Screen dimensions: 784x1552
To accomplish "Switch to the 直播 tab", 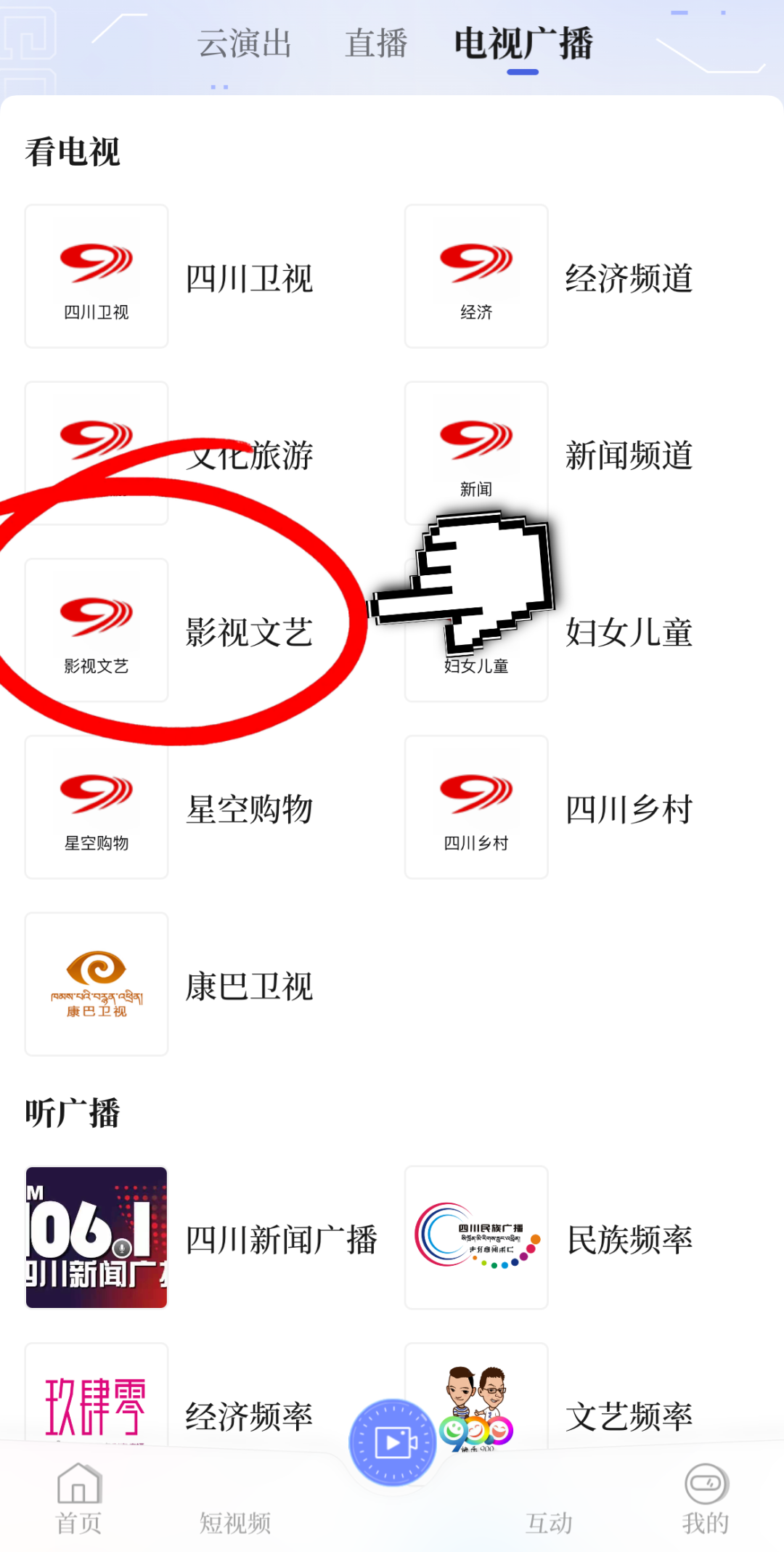I will [x=376, y=44].
